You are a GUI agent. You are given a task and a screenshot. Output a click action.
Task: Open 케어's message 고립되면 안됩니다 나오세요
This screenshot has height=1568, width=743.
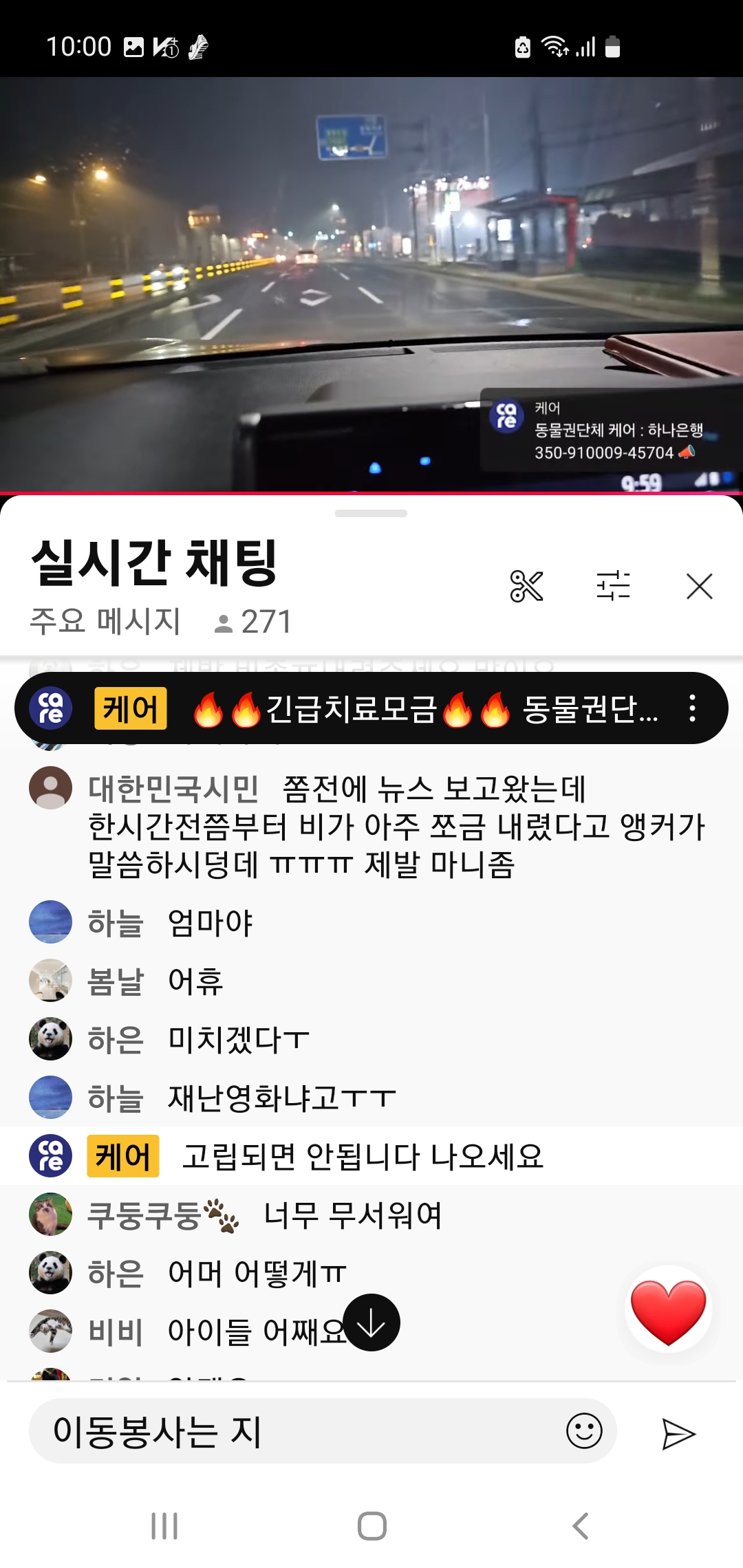pyautogui.click(x=363, y=1156)
